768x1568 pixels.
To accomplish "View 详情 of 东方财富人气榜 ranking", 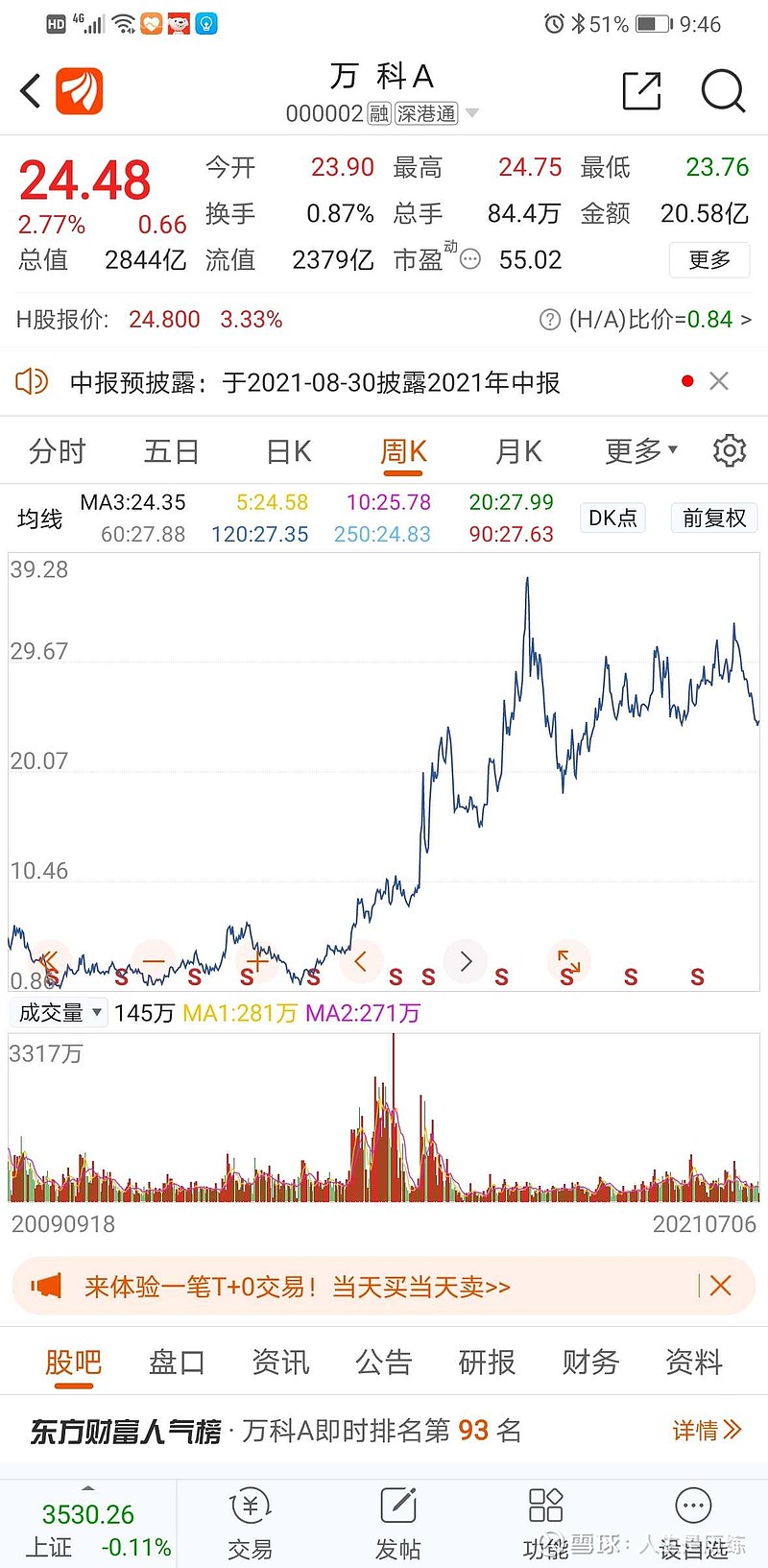I will point(707,1431).
